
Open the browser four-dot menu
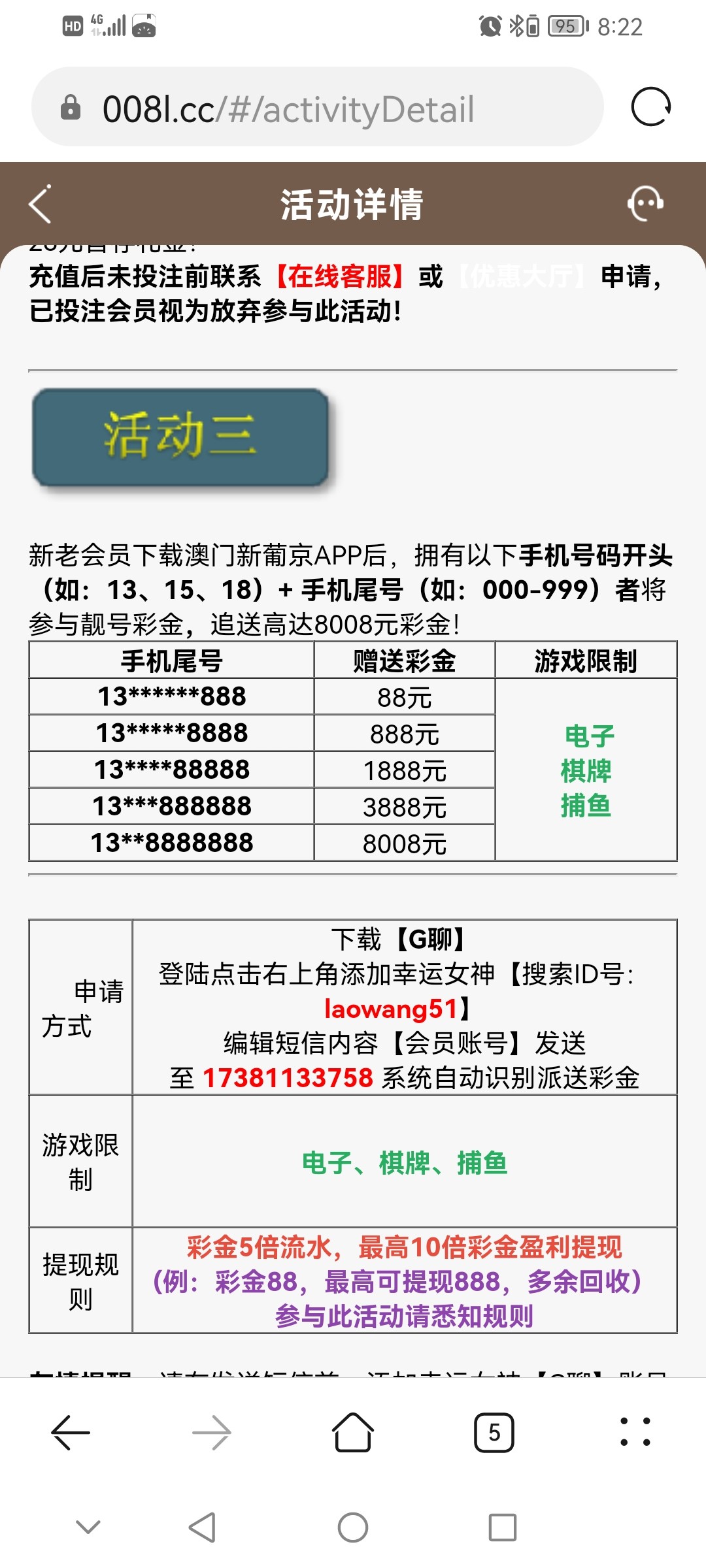[x=635, y=1432]
